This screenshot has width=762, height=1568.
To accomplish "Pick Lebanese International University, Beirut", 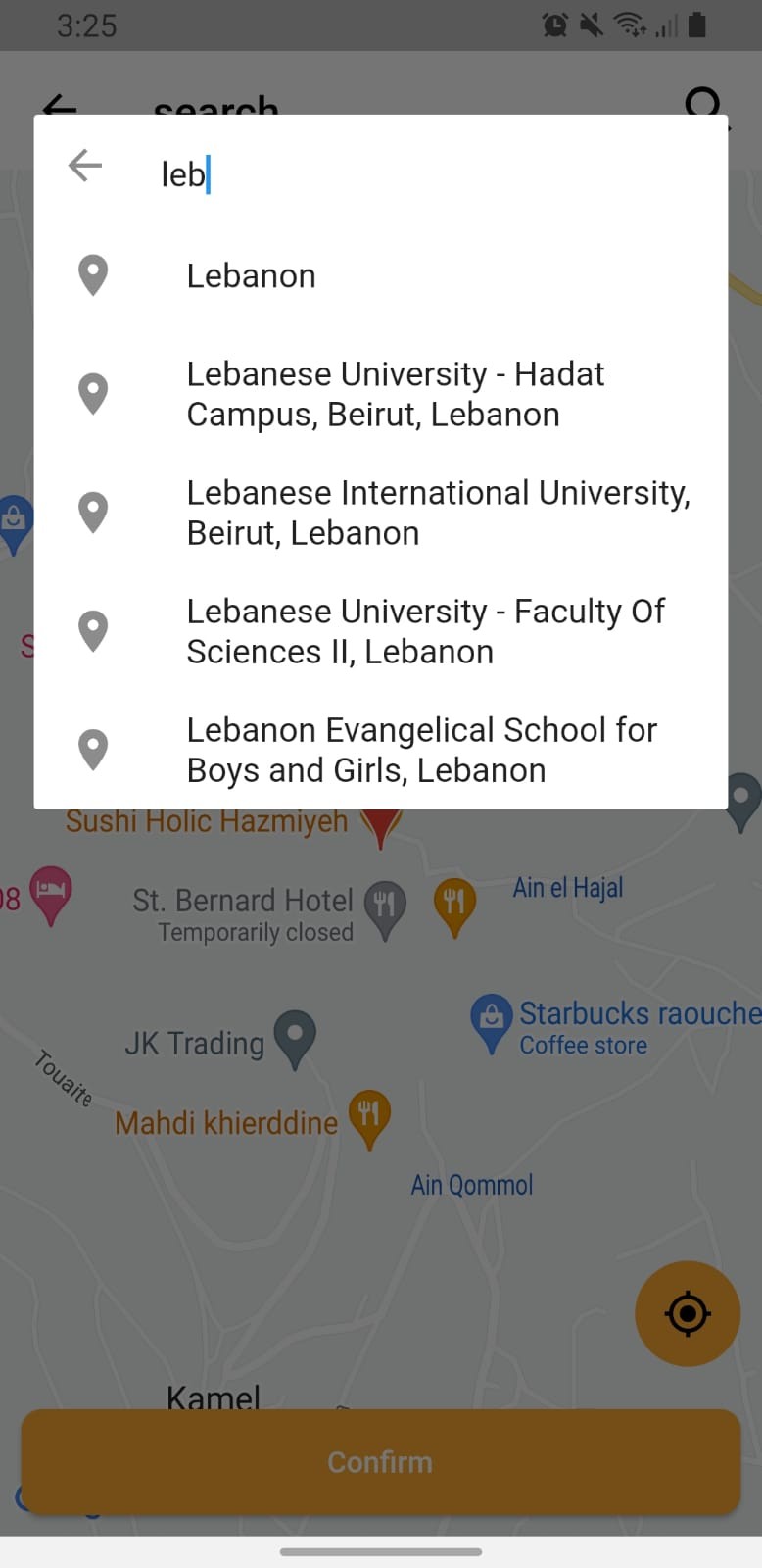I will pos(381,513).
